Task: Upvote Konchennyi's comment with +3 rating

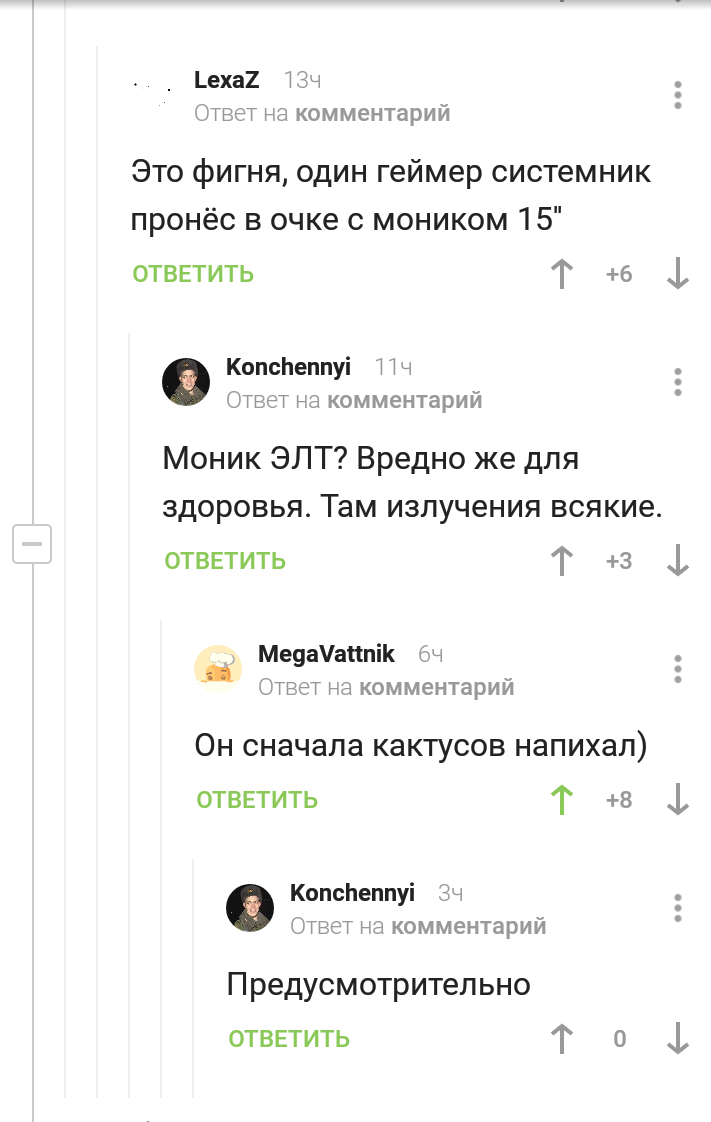Action: 562,561
